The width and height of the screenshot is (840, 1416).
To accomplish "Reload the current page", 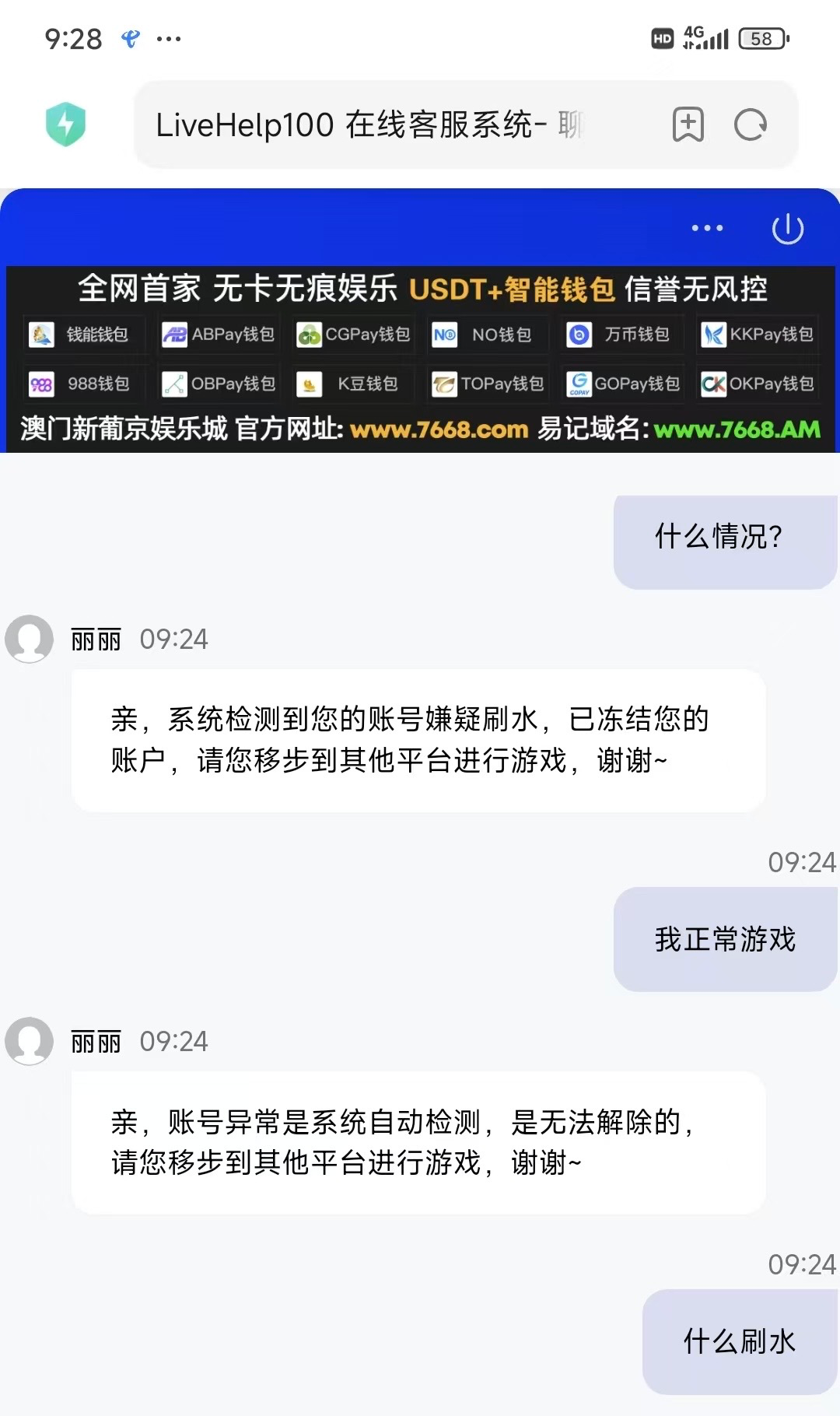I will click(x=751, y=124).
